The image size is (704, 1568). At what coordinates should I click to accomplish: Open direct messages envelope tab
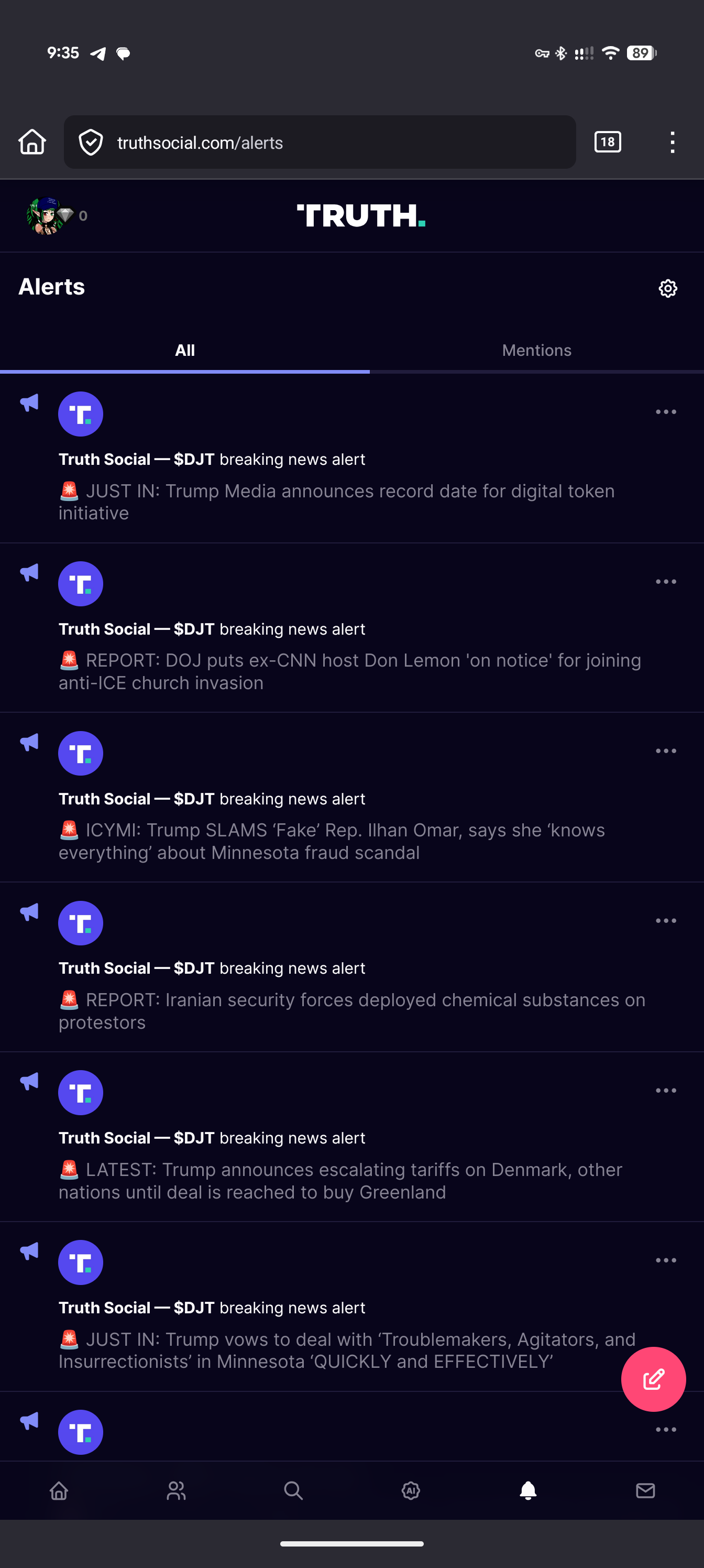(x=645, y=1490)
